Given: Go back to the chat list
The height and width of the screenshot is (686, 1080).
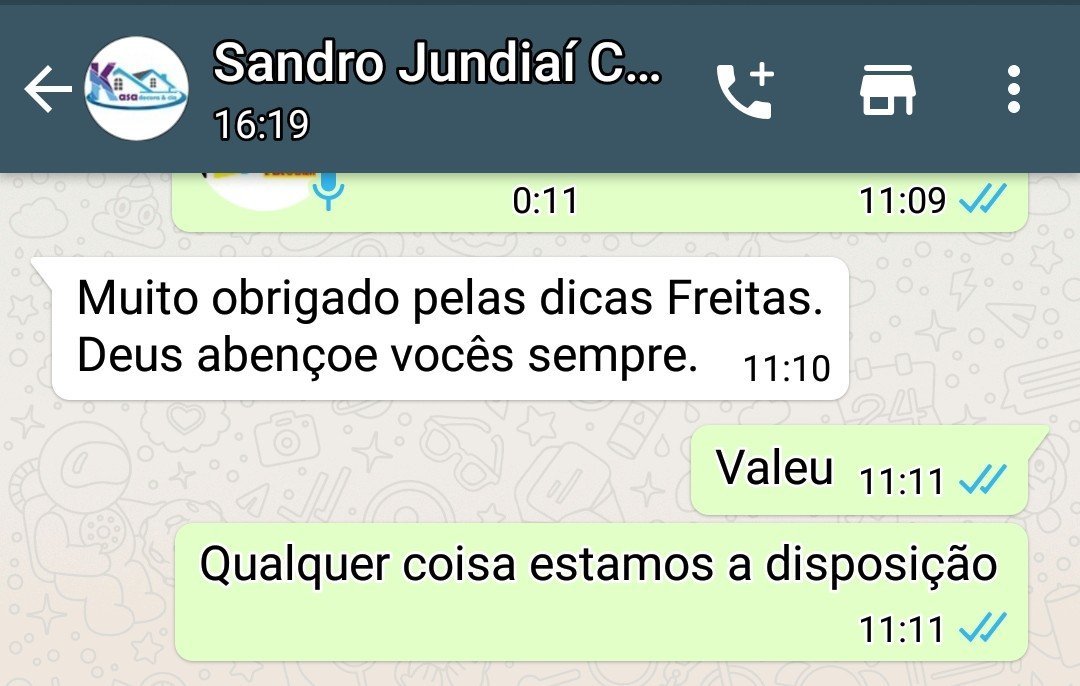Looking at the screenshot, I should pos(47,90).
